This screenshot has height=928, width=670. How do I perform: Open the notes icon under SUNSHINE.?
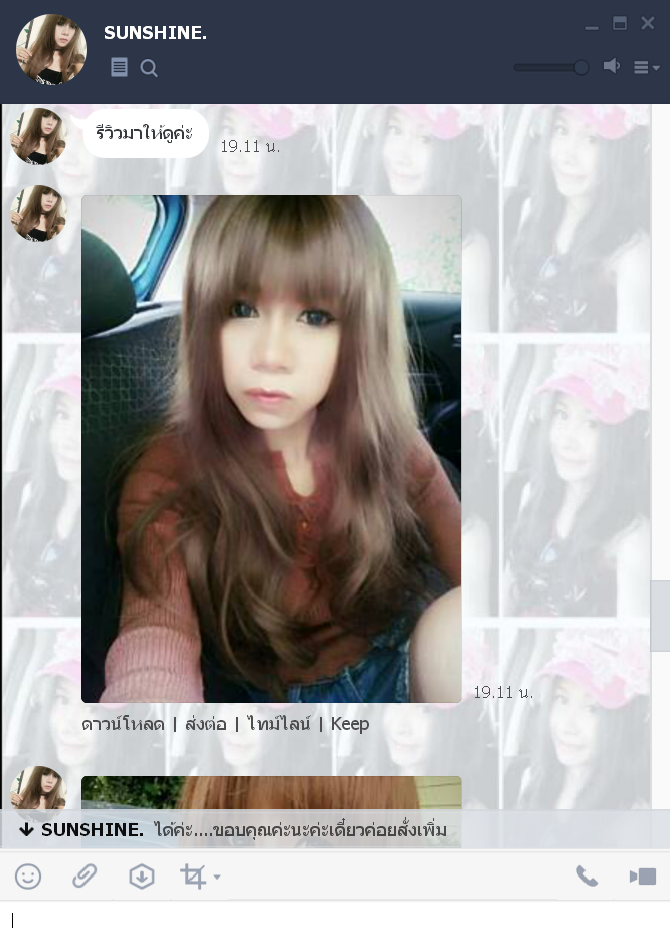click(x=119, y=68)
